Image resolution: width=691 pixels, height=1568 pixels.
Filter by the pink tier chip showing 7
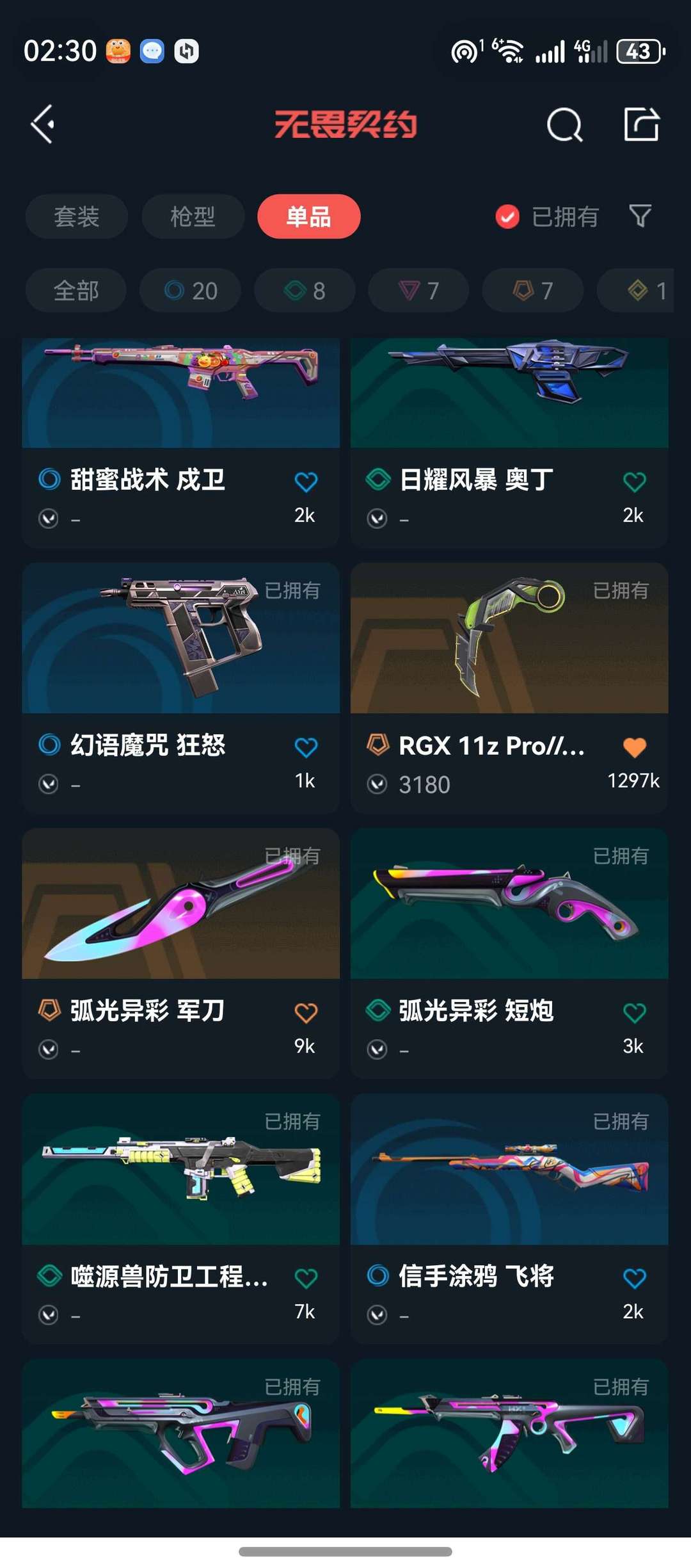click(418, 291)
